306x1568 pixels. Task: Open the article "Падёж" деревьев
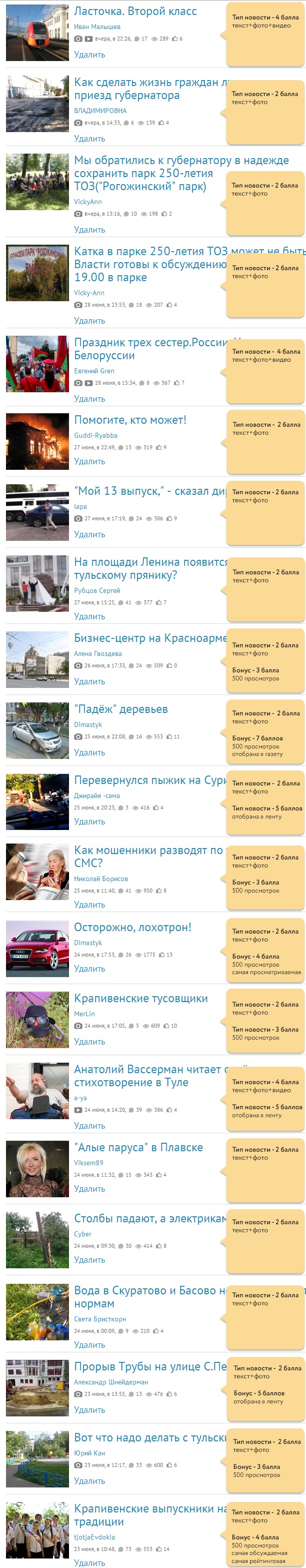click(x=120, y=709)
